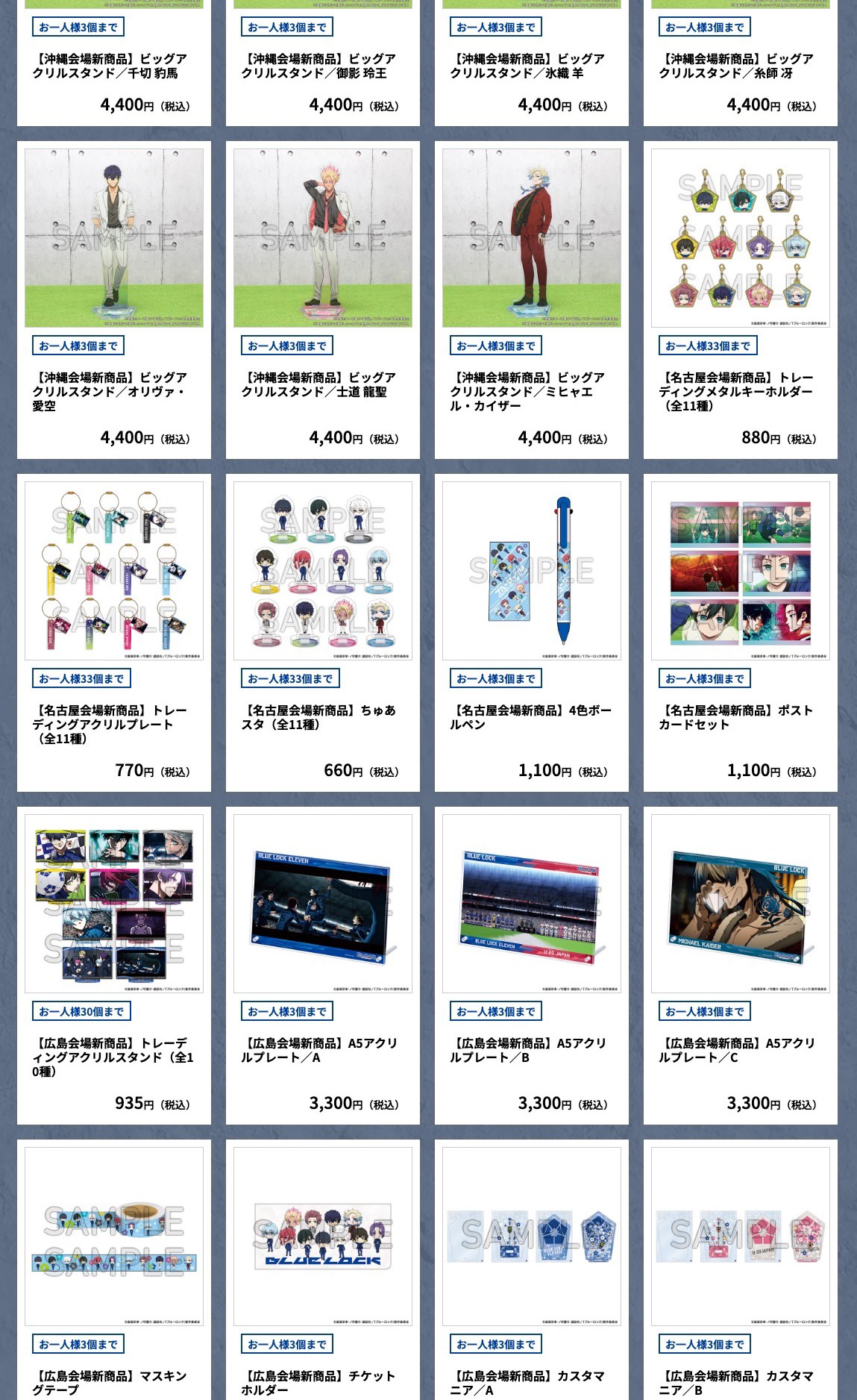This screenshot has height=1400, width=857.
Task: View the カスタマニア/A product
Action: click(531, 1237)
